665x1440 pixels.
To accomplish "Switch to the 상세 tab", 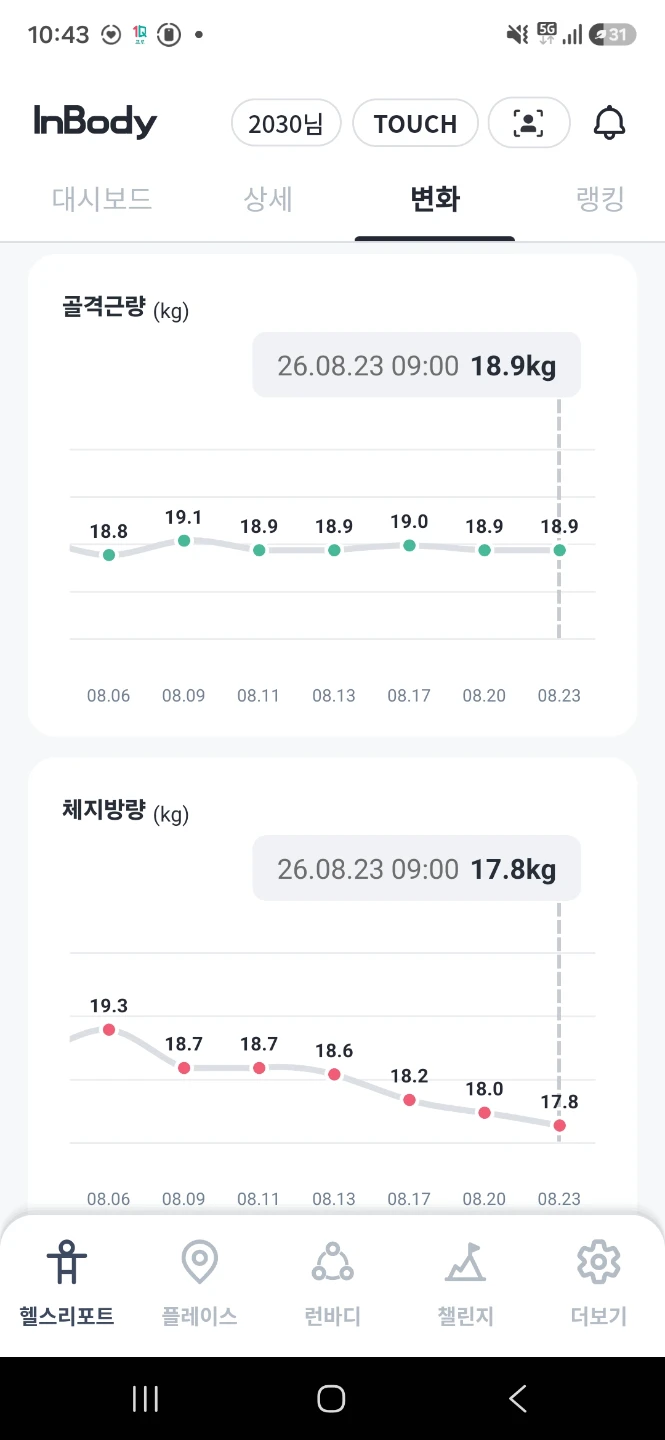I will click(x=268, y=198).
